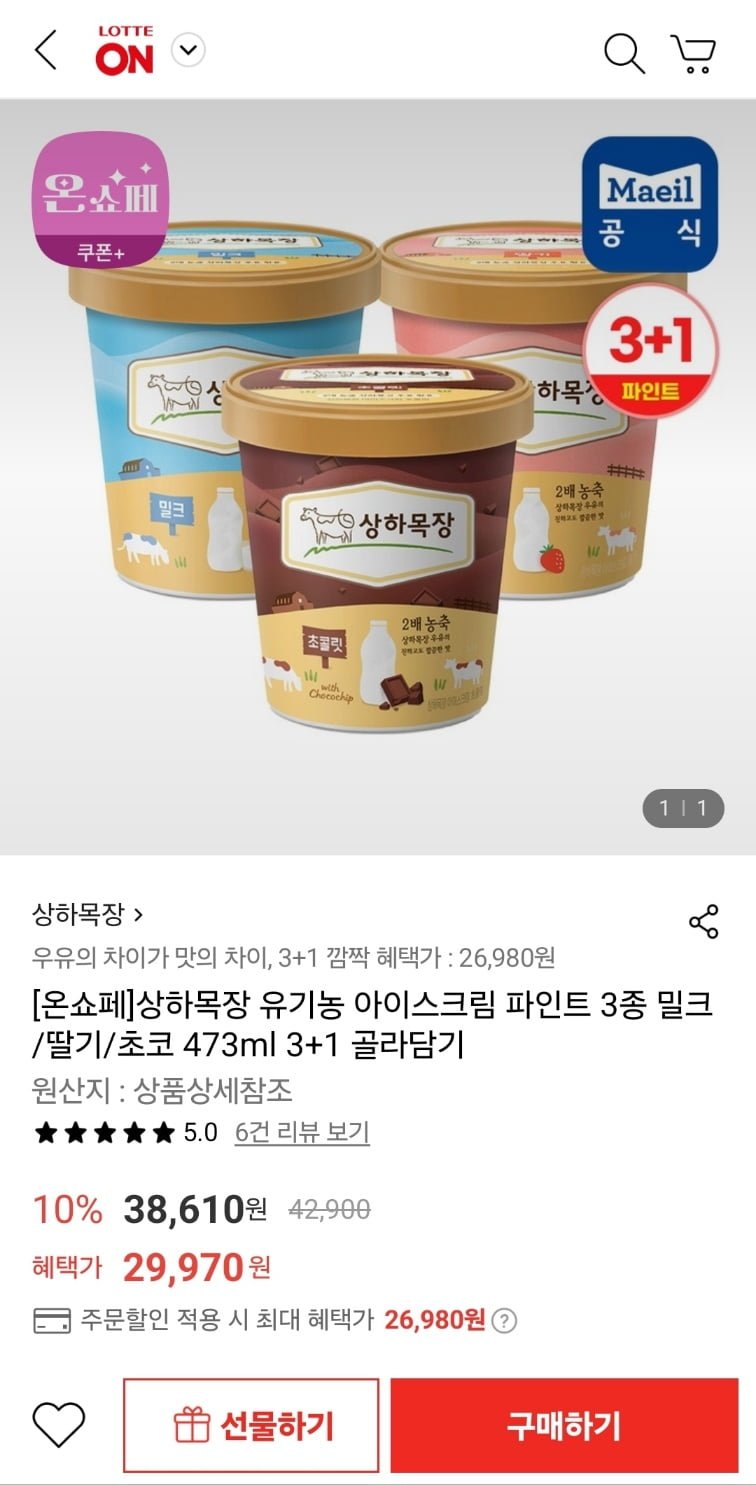Image resolution: width=756 pixels, height=1485 pixels.
Task: Tap the 구매하기 buy button
Action: click(x=564, y=1425)
